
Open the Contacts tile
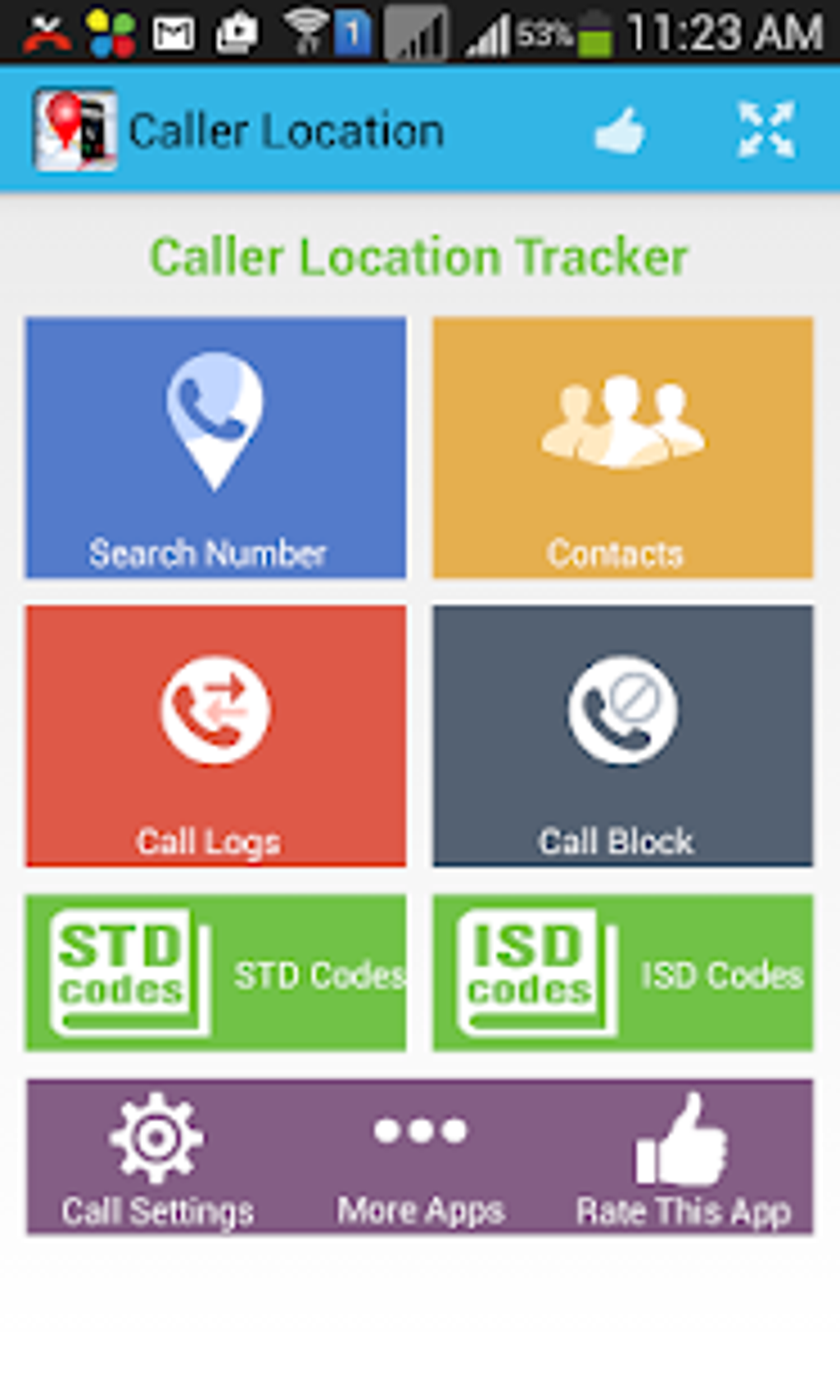click(623, 447)
